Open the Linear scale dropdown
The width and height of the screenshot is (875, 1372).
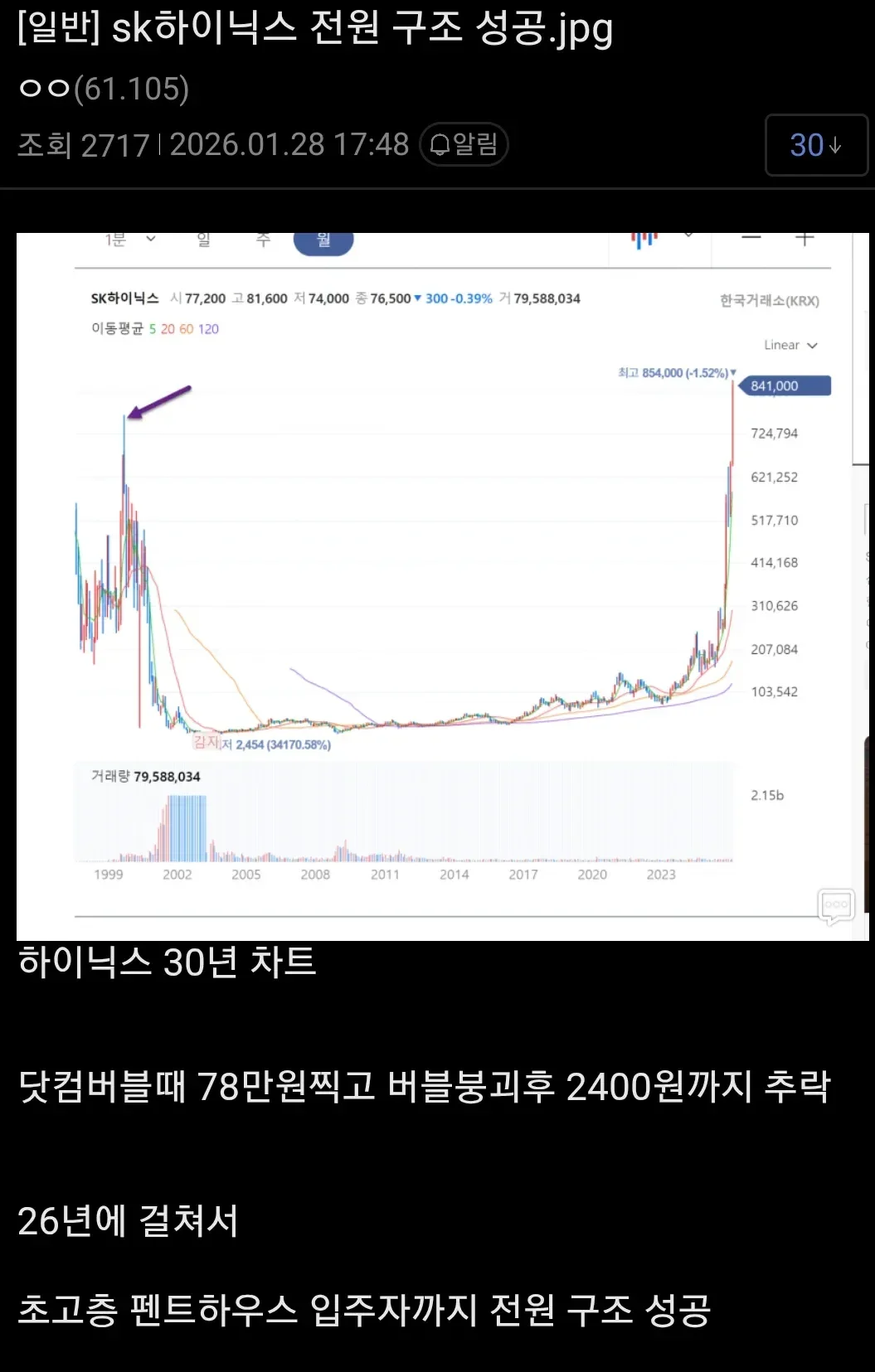[790, 345]
